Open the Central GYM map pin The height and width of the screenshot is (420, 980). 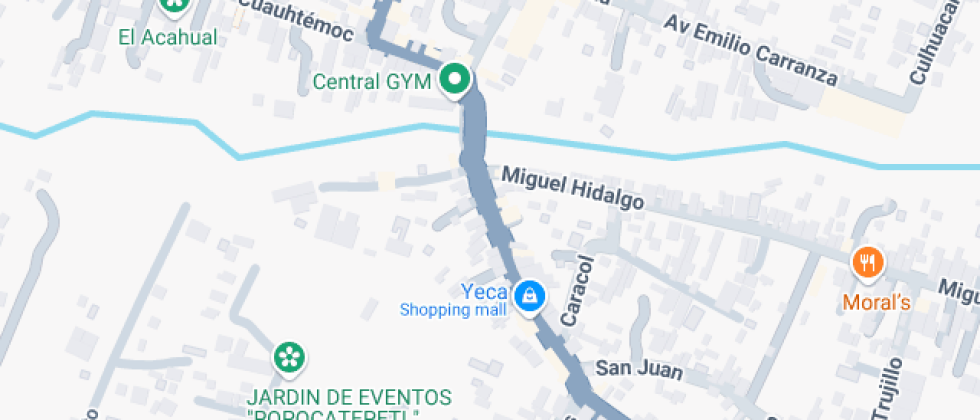(456, 80)
